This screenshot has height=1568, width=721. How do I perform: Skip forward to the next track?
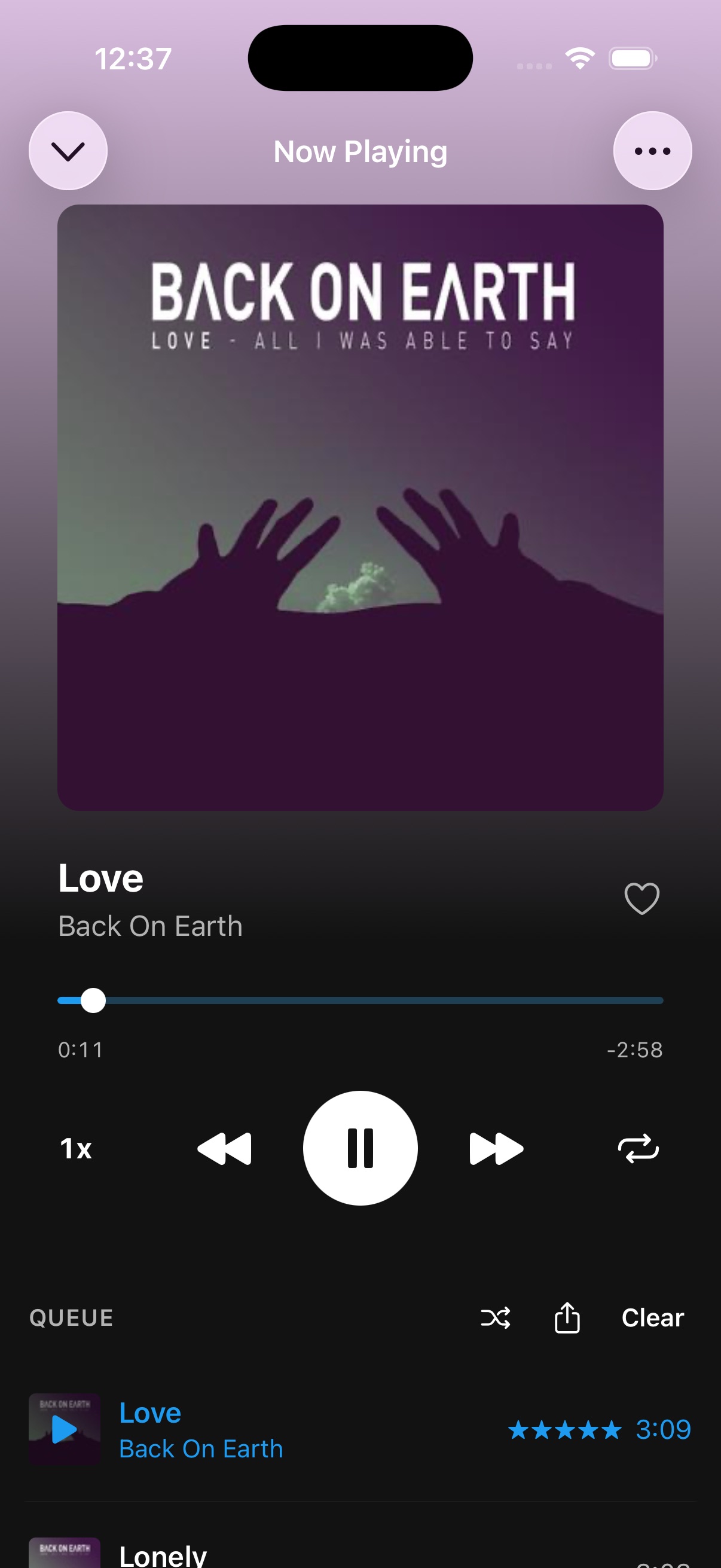496,1149
